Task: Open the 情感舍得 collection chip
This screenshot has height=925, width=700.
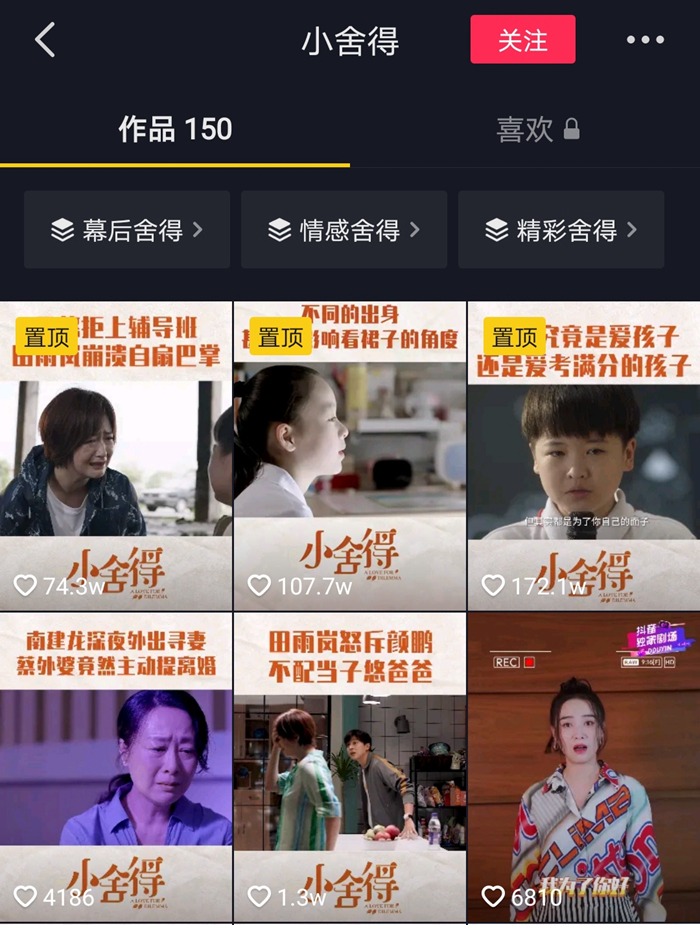Action: 344,230
